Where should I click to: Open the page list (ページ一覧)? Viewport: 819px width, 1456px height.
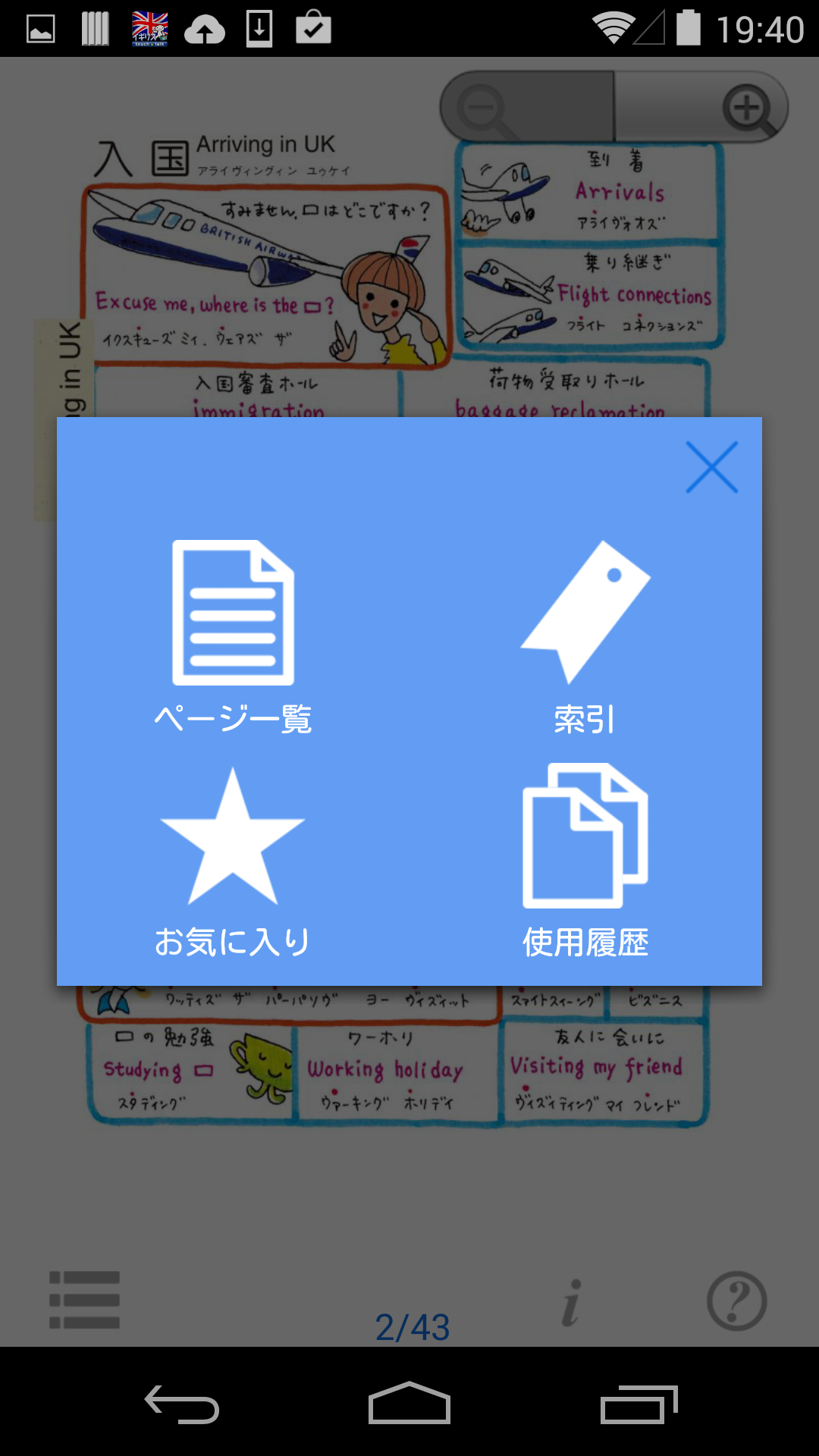(233, 634)
